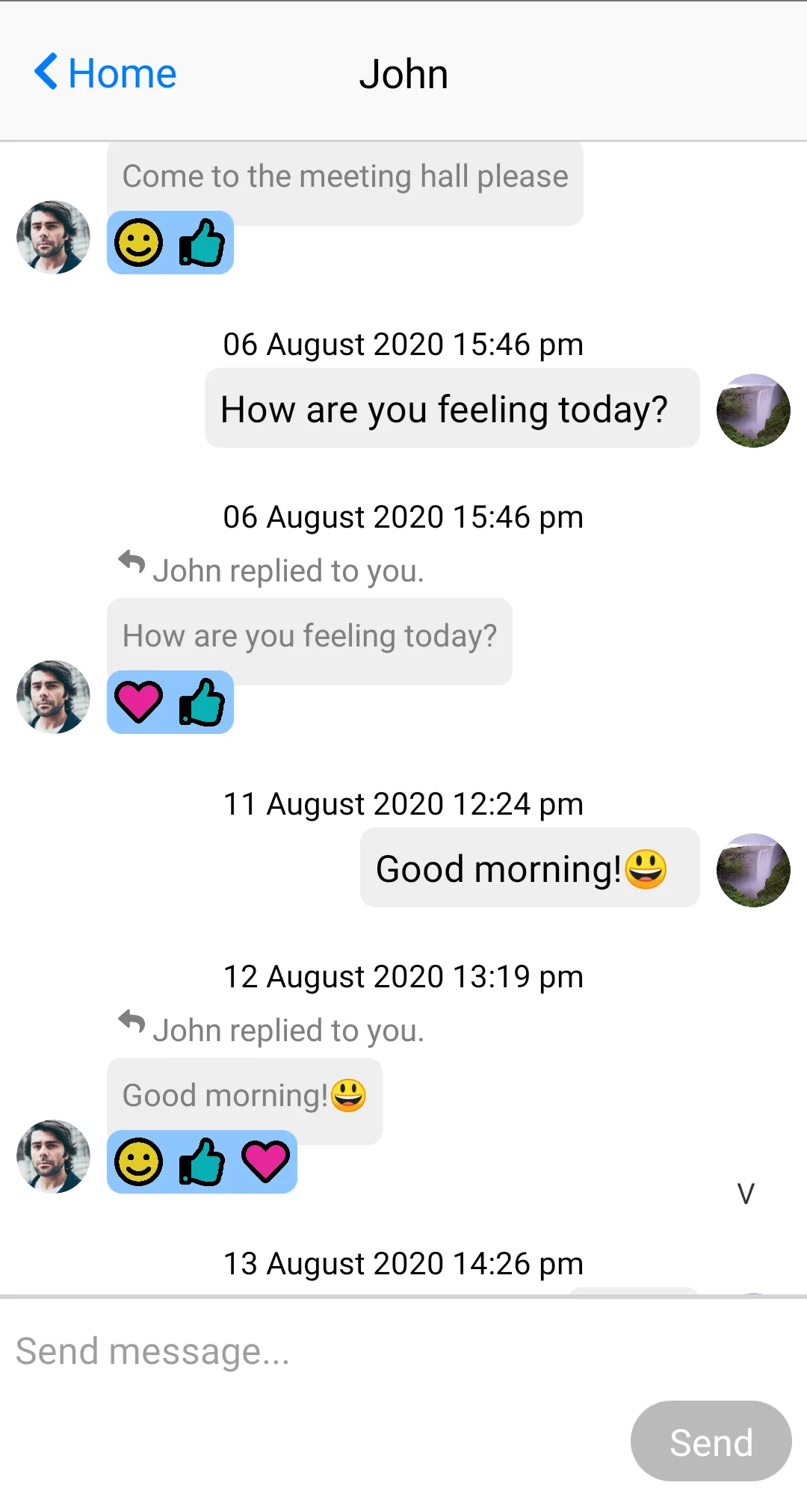Click the thumbs up reaction on meeting hall message
The height and width of the screenshot is (1512, 807).
tap(201, 242)
